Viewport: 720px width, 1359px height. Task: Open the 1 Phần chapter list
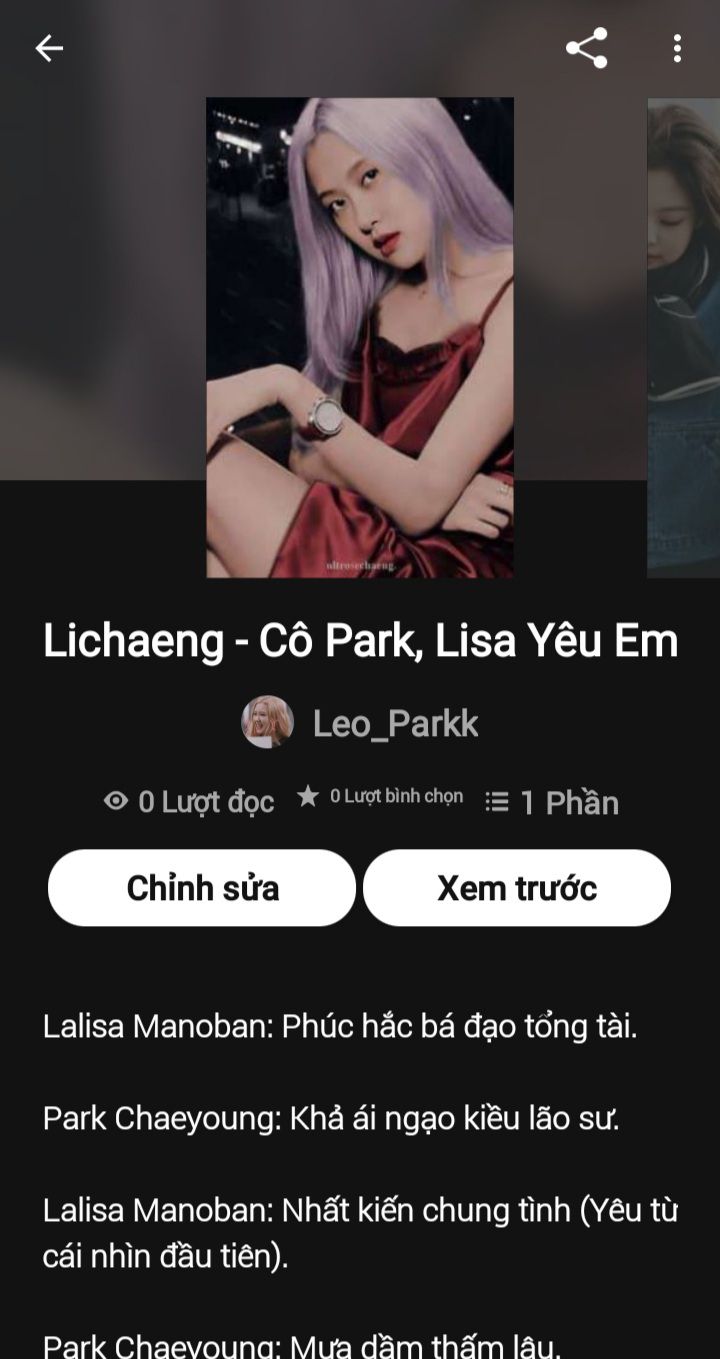pyautogui.click(x=552, y=802)
